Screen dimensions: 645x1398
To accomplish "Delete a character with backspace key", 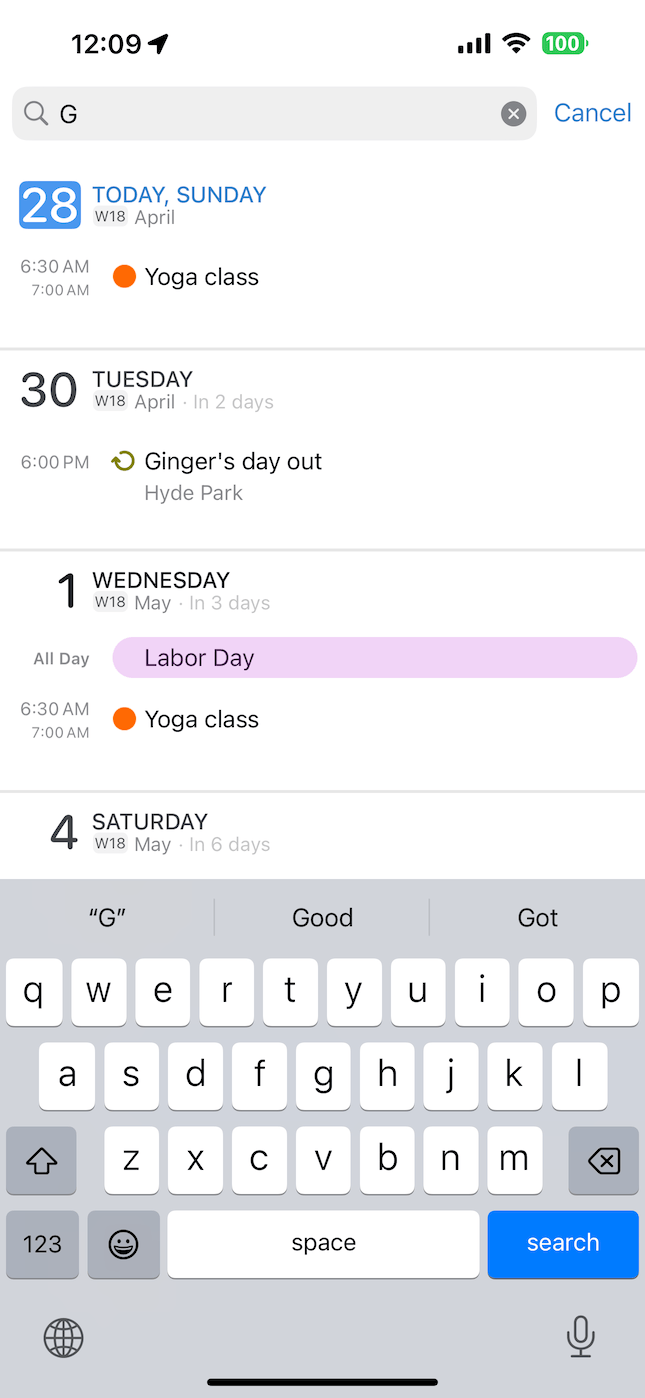I will (x=603, y=1160).
